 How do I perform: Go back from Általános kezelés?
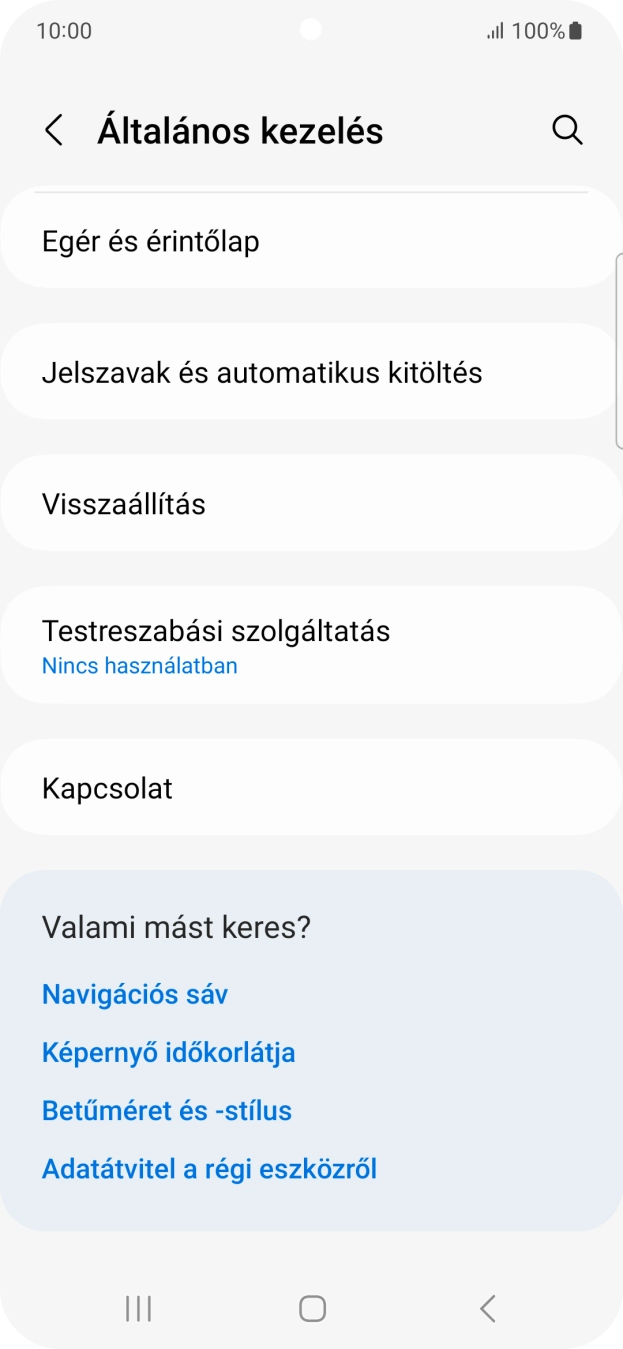[54, 131]
